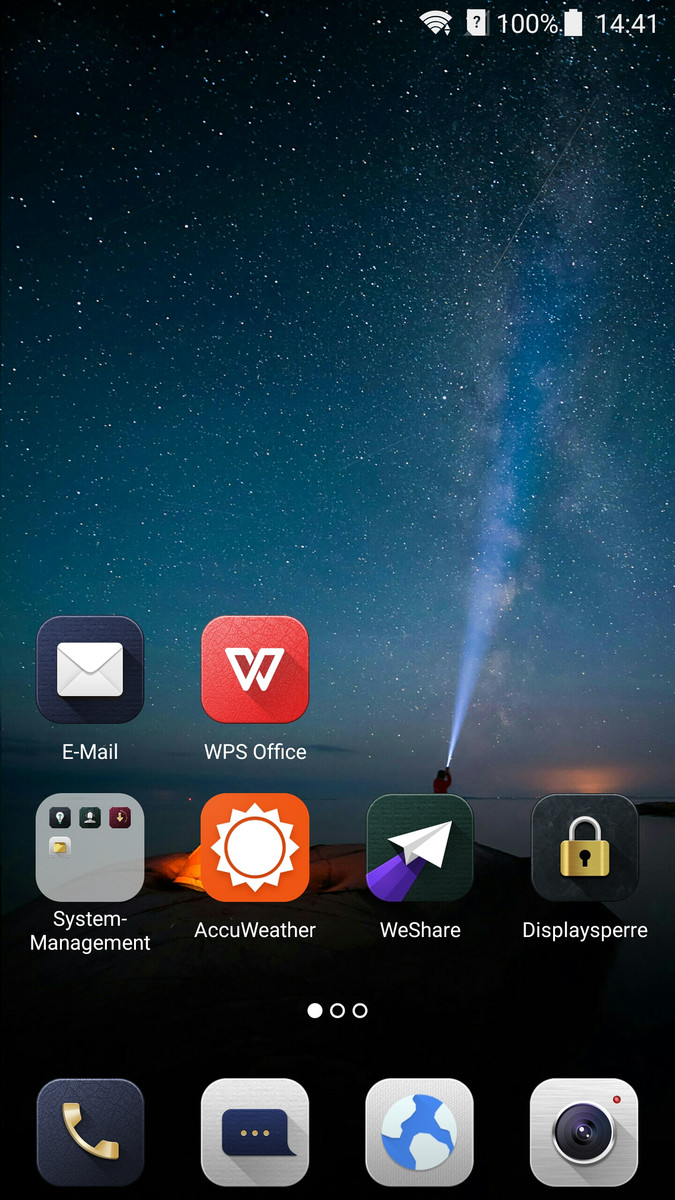Open the phone dialer in the dock
The height and width of the screenshot is (1200, 675).
90,1132
